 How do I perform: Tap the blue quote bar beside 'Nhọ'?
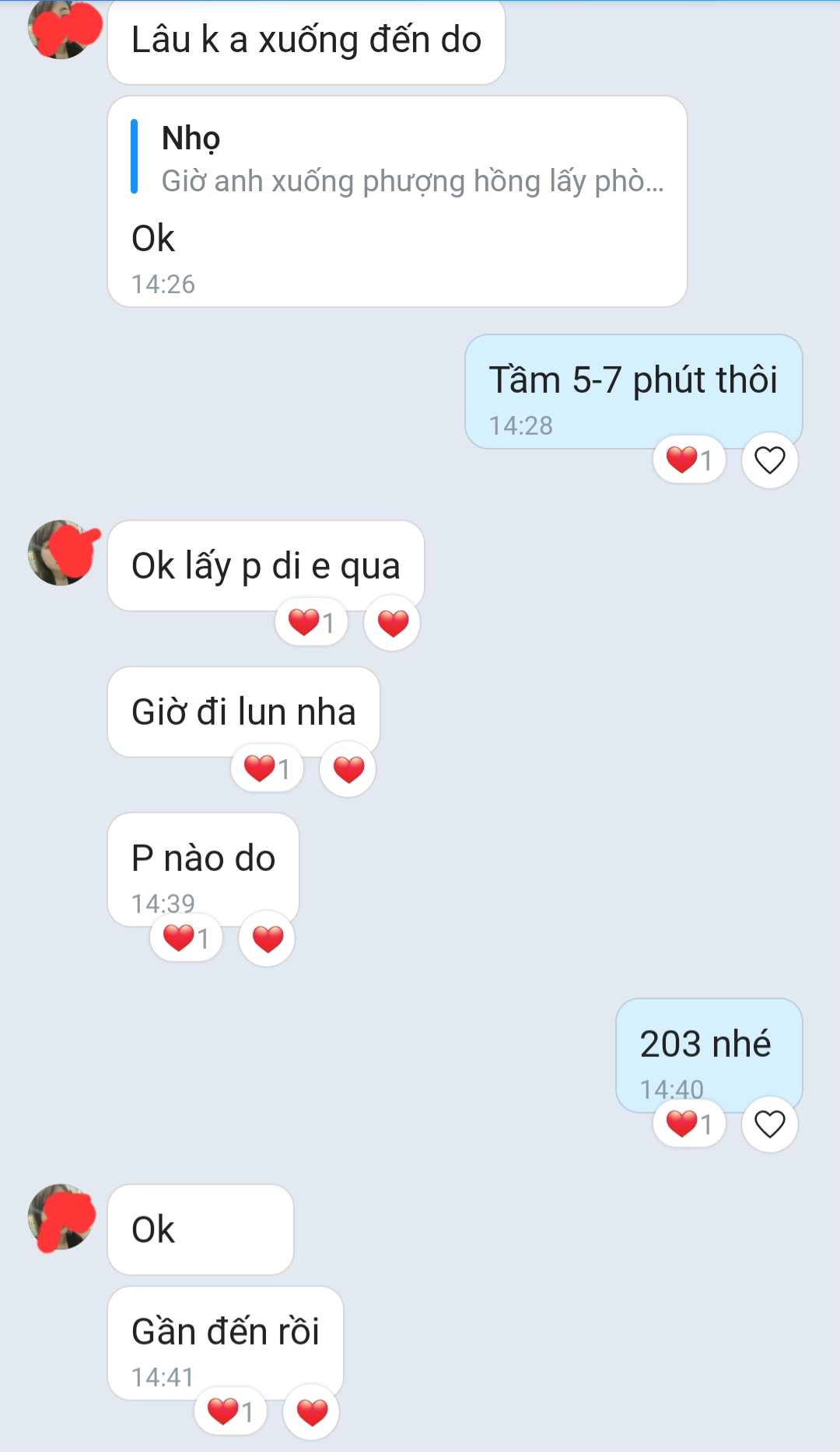click(137, 159)
